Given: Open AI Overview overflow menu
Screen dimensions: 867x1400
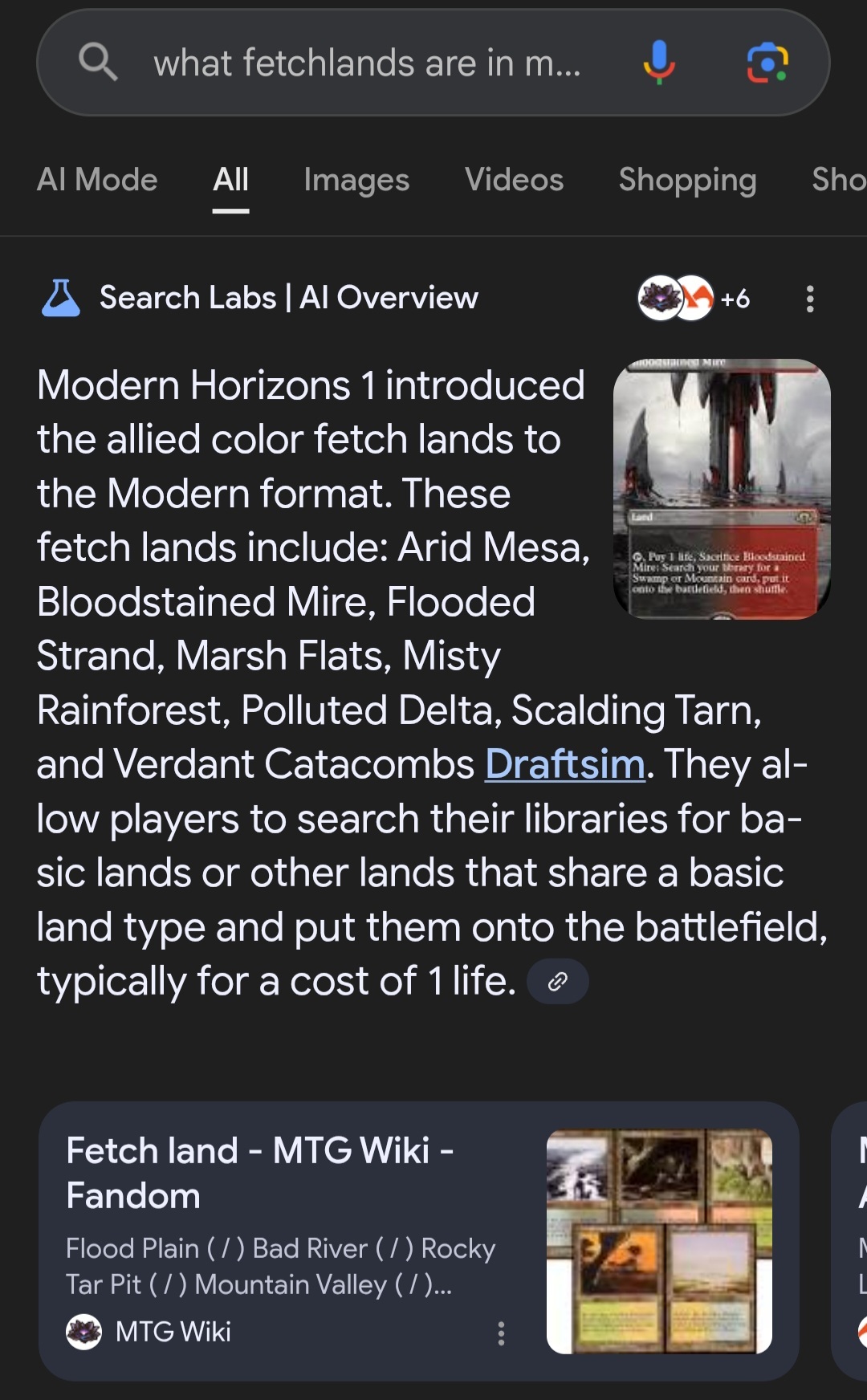Looking at the screenshot, I should [810, 299].
